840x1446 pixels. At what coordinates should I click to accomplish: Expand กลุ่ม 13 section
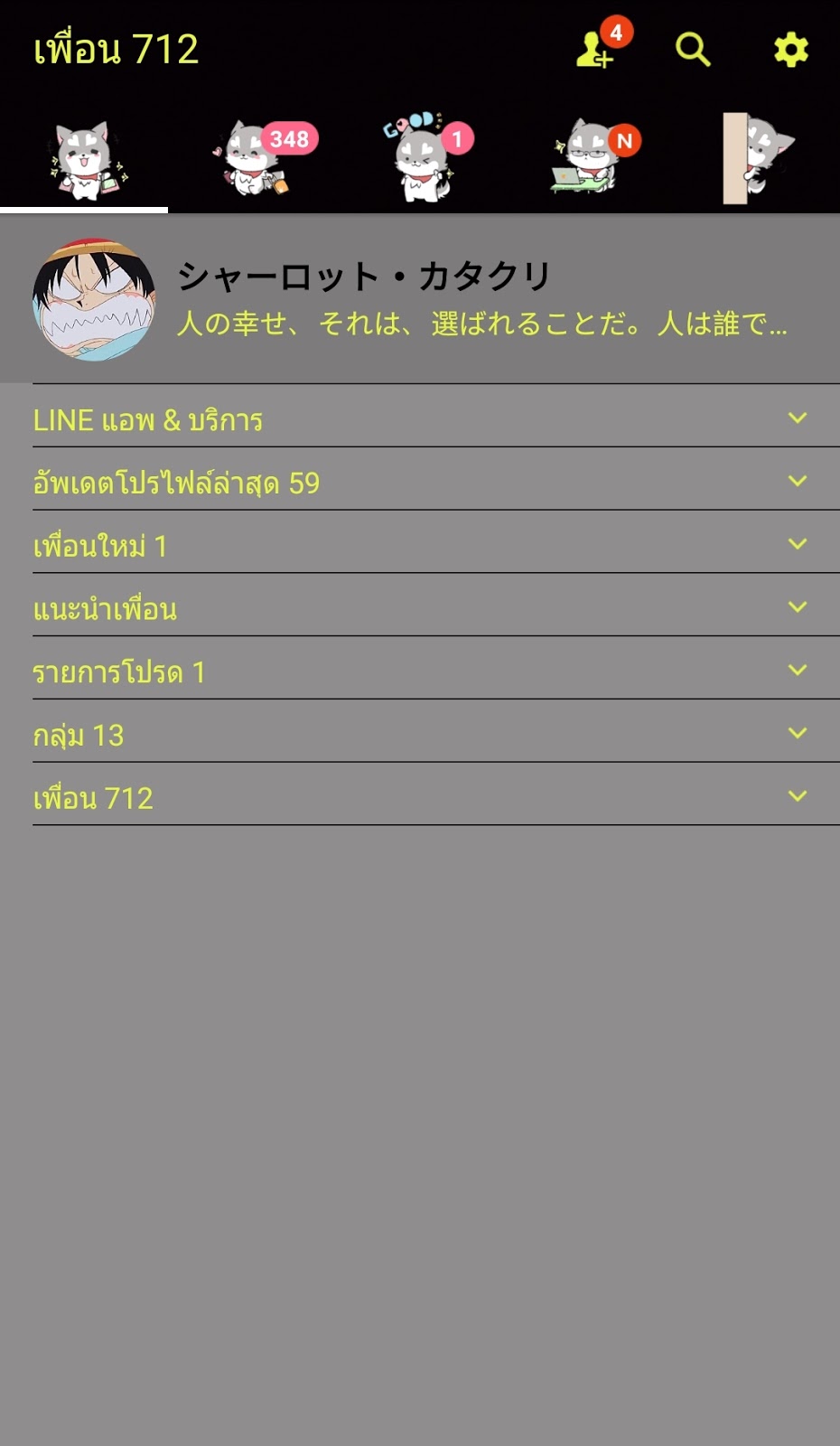click(436, 732)
